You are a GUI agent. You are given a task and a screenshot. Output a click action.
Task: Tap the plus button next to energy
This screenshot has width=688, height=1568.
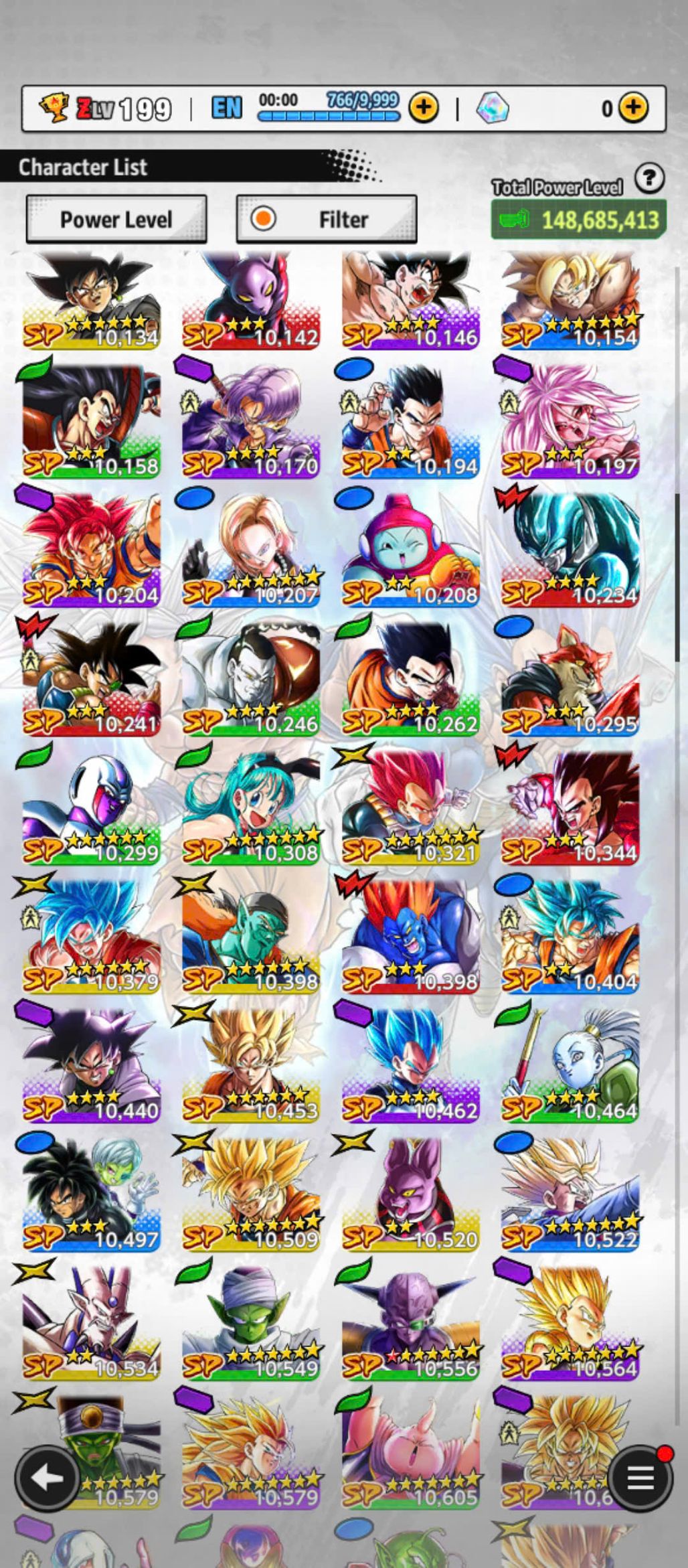[x=423, y=107]
